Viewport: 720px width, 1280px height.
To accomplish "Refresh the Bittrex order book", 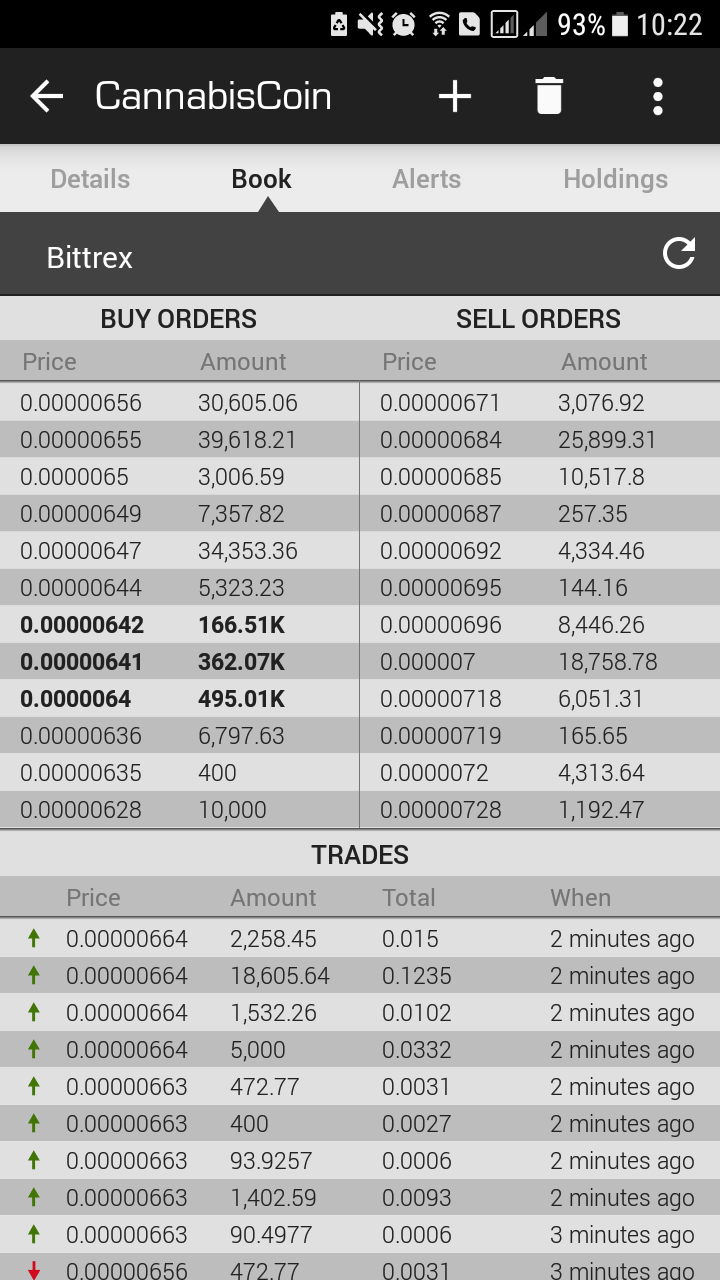I will point(679,253).
